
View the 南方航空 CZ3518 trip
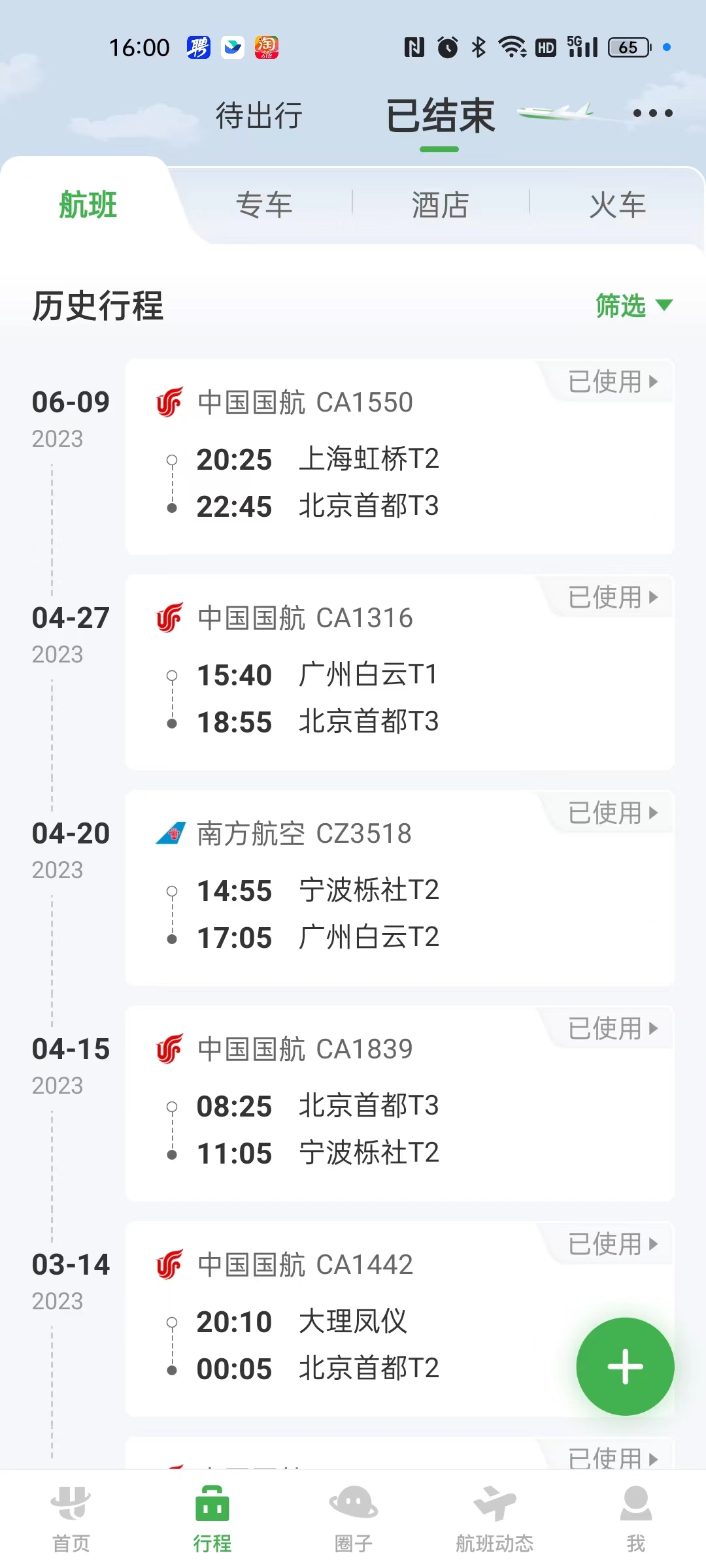(x=399, y=889)
